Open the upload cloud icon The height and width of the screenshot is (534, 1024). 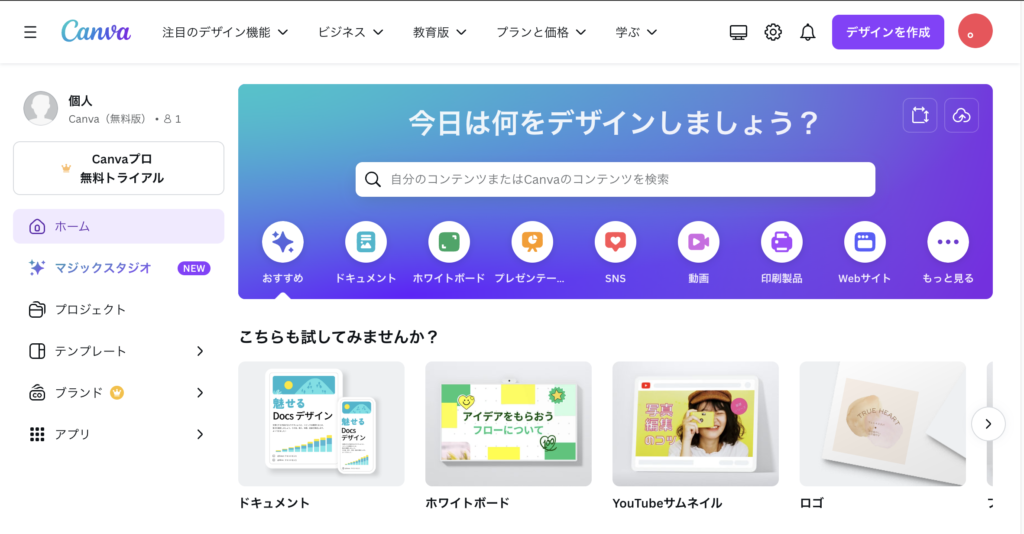pyautogui.click(x=961, y=115)
